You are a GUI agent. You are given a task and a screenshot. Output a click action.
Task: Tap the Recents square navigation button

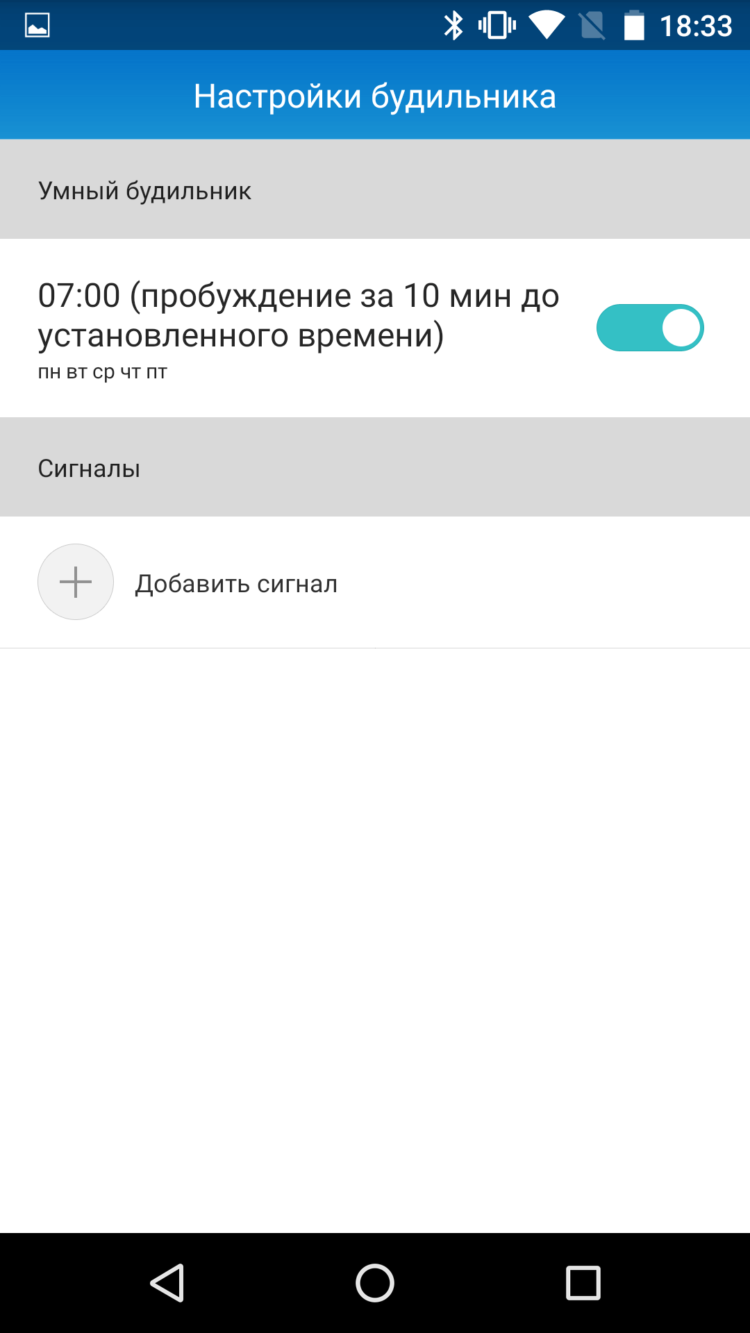[x=583, y=1283]
